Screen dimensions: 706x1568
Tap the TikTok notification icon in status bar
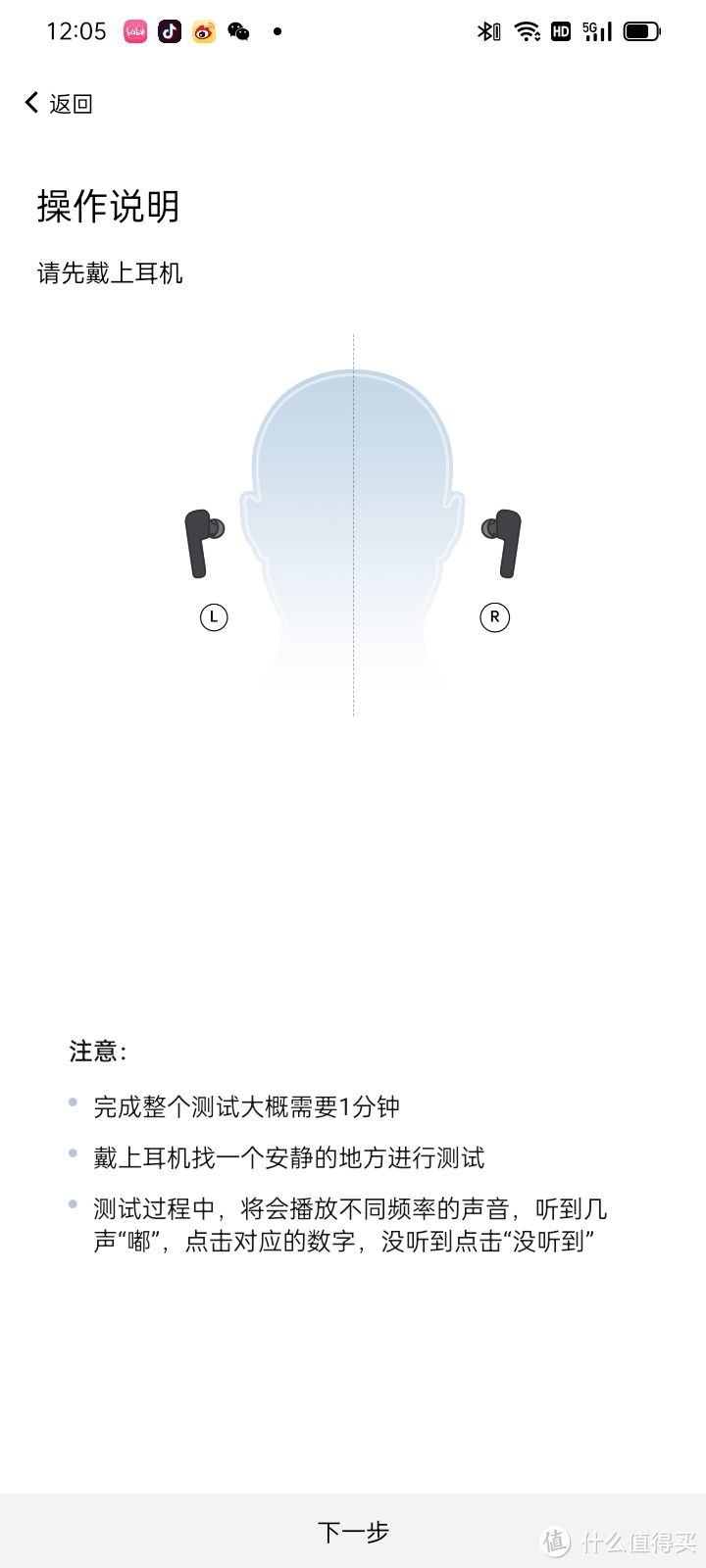(169, 31)
